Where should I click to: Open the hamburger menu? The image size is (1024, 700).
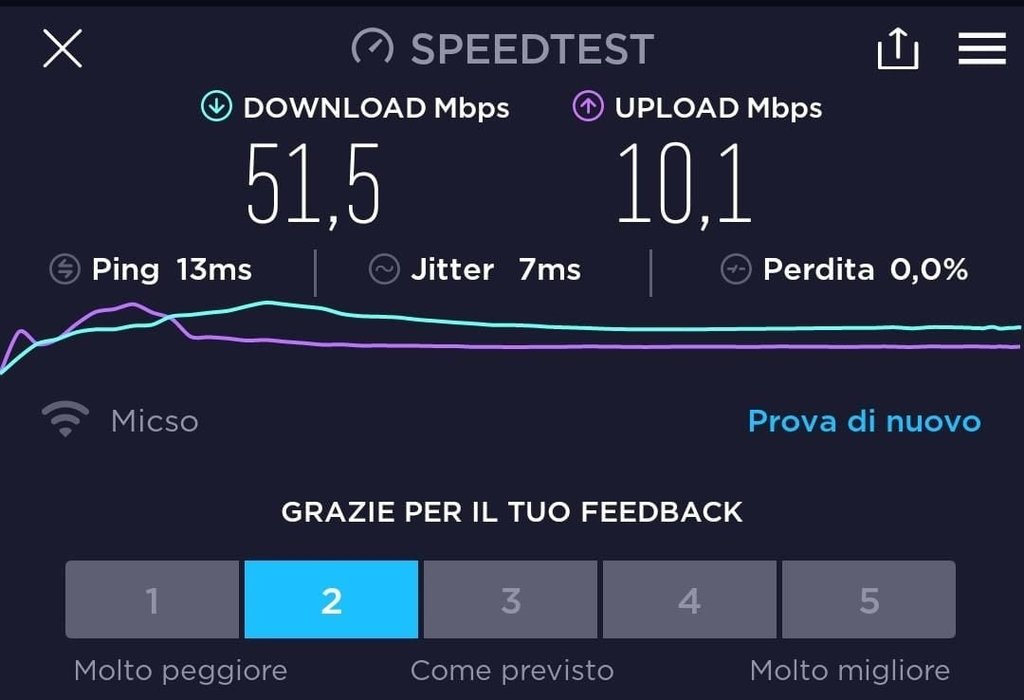coord(981,48)
